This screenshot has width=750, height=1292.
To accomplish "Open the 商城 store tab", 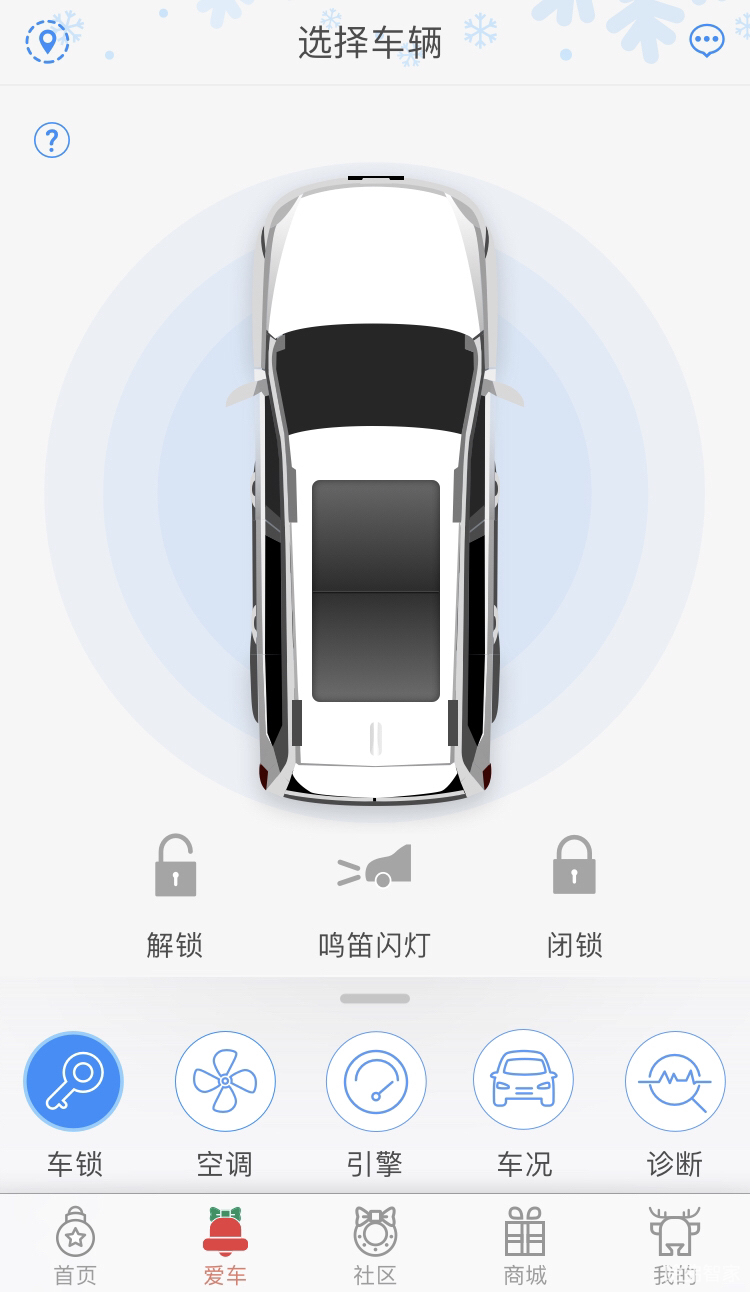I will [525, 1245].
